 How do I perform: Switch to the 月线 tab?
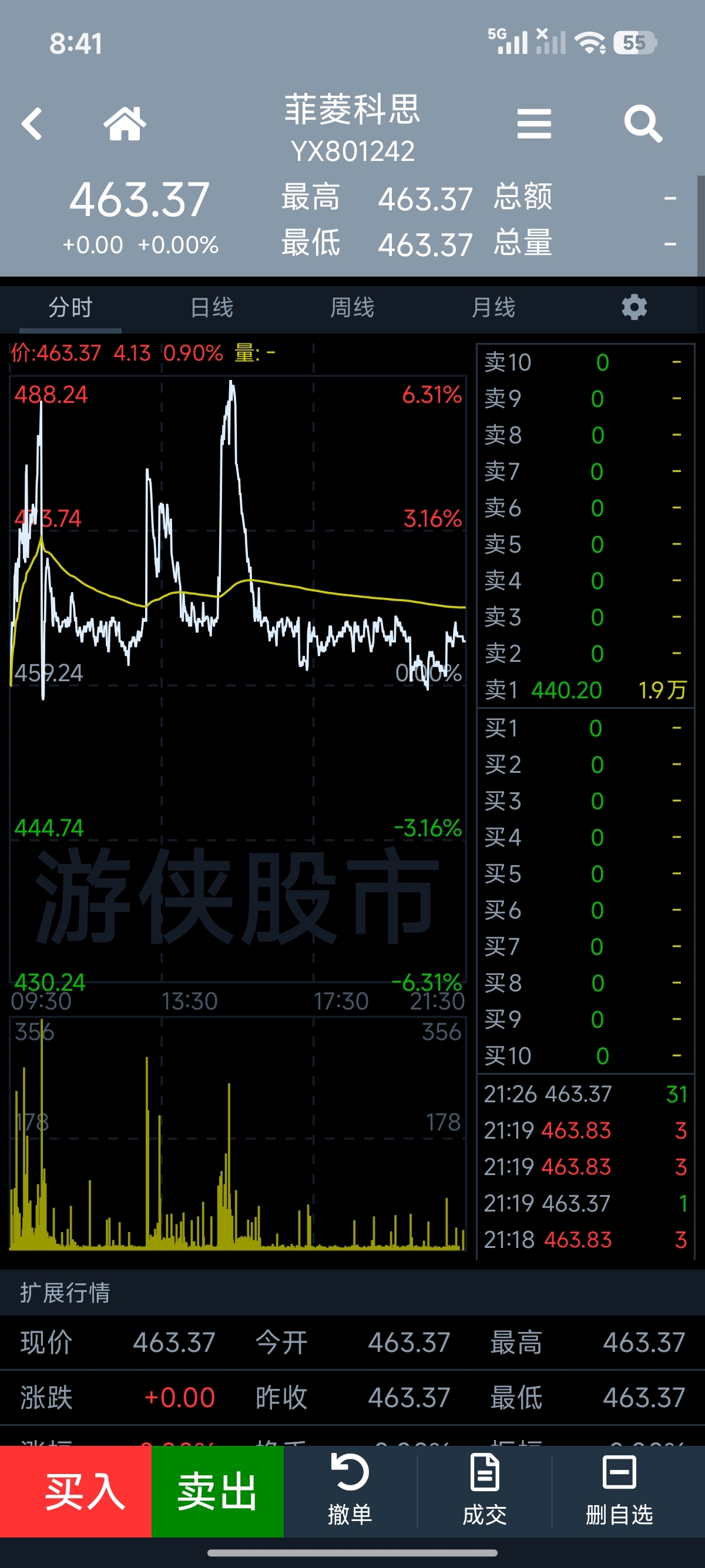[x=493, y=308]
